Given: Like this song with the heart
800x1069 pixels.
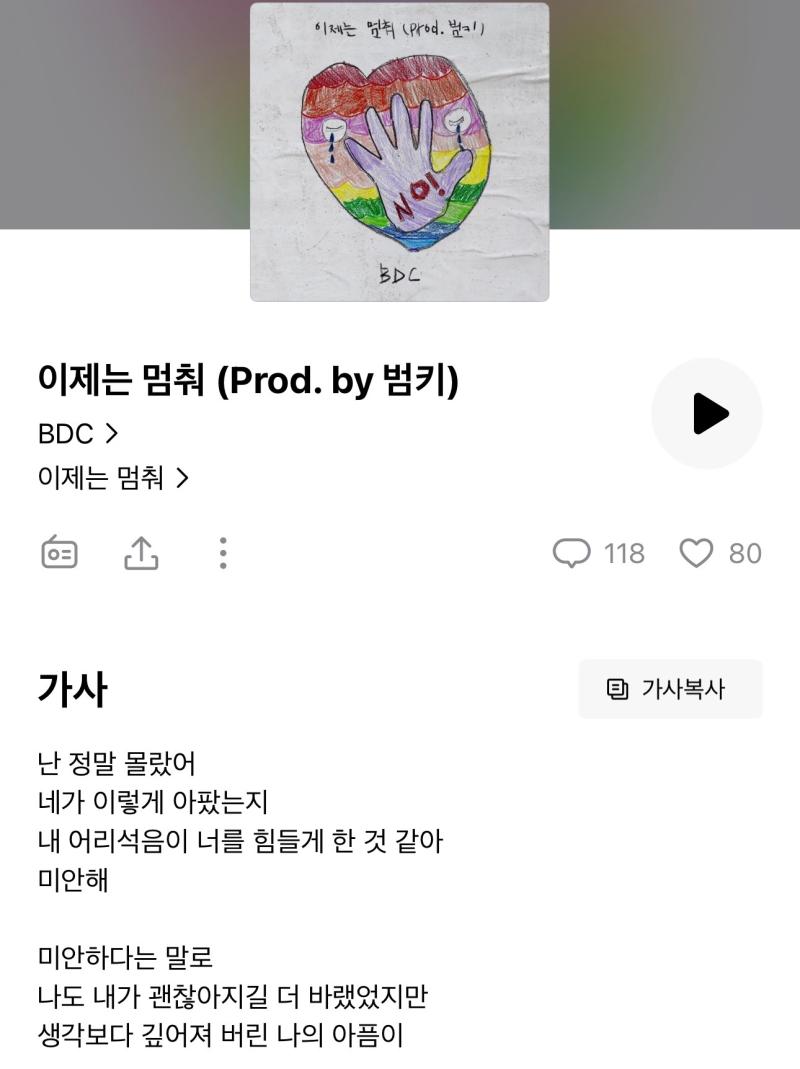Looking at the screenshot, I should [697, 553].
